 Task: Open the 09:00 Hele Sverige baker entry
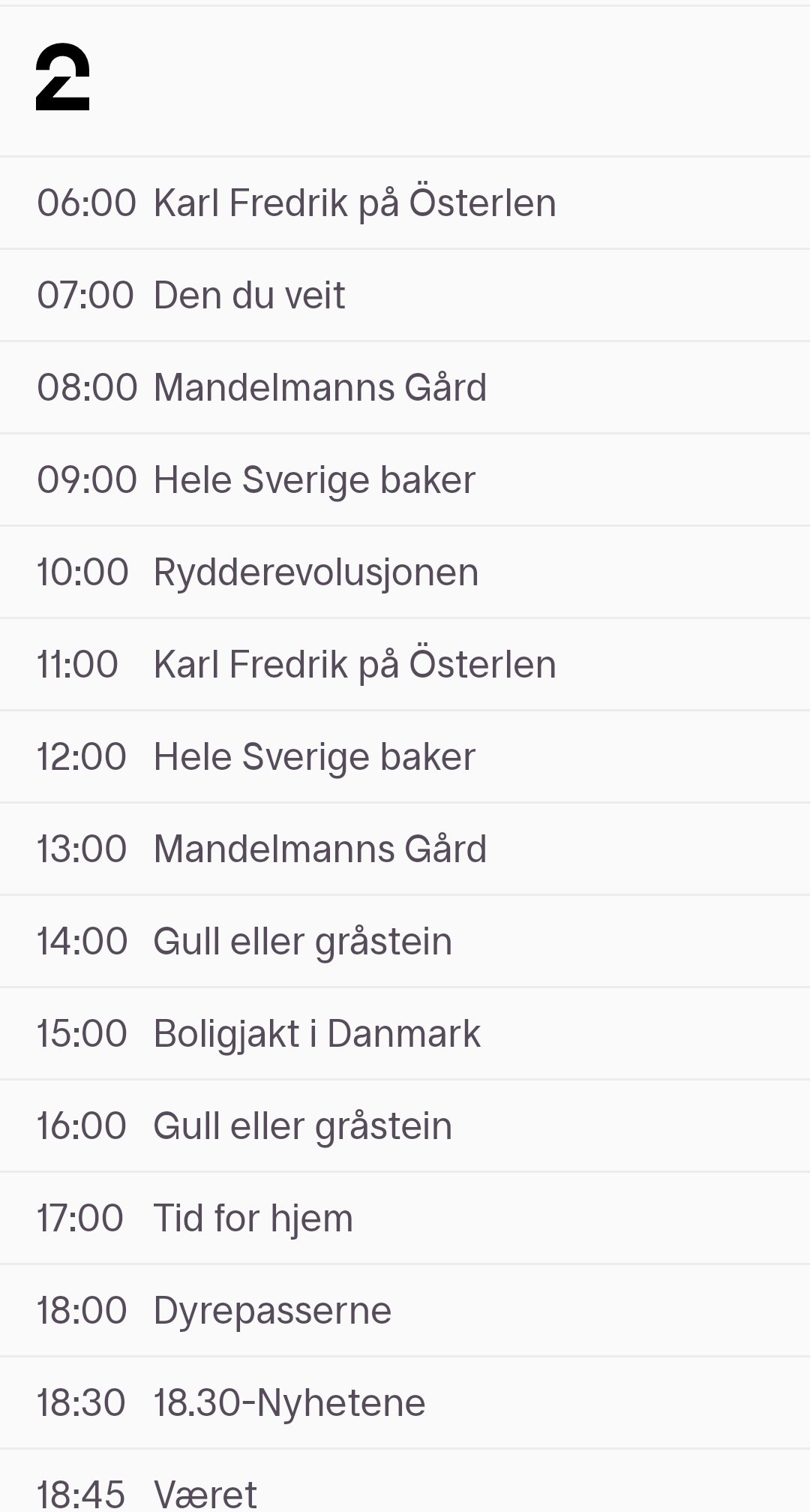click(405, 480)
